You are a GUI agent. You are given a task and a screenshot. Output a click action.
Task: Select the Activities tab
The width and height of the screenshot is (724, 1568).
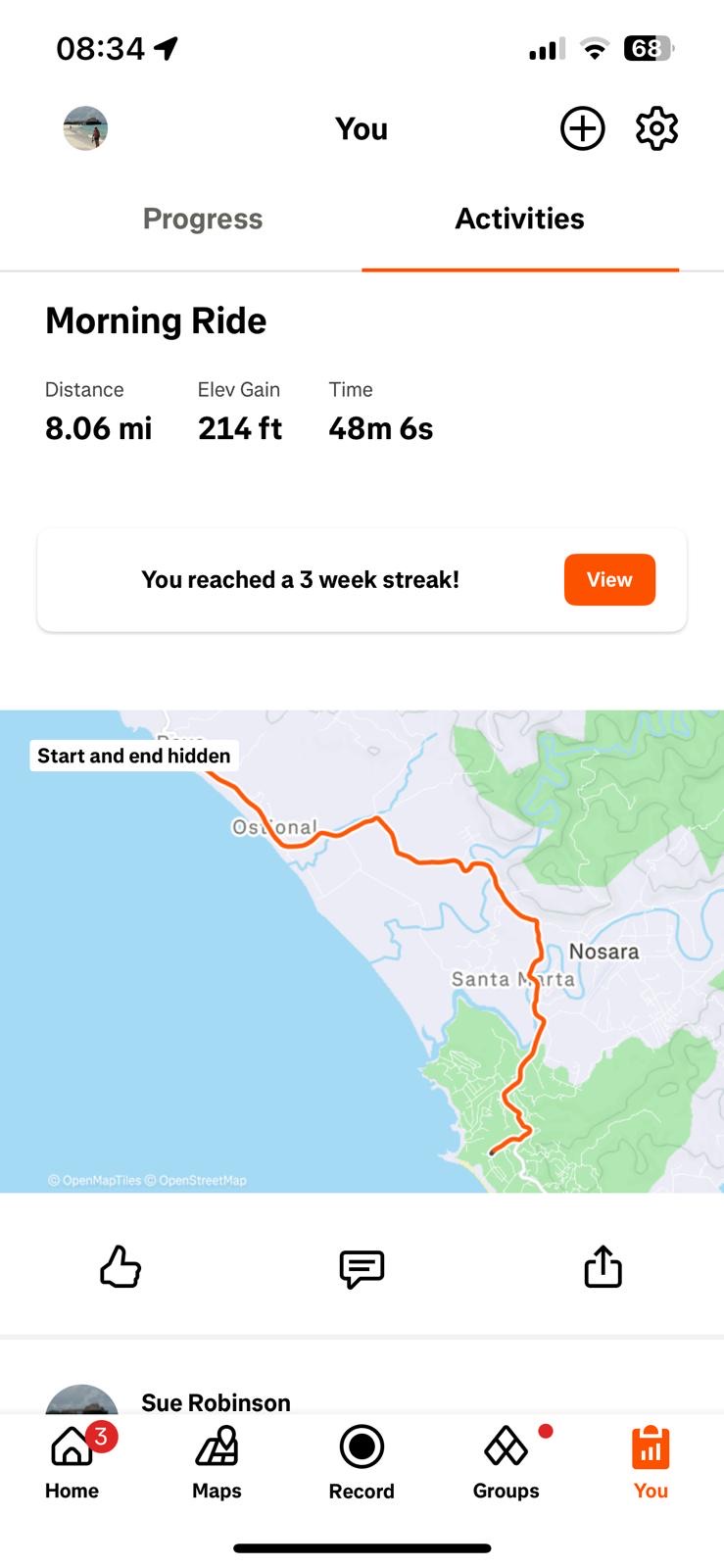tap(519, 219)
